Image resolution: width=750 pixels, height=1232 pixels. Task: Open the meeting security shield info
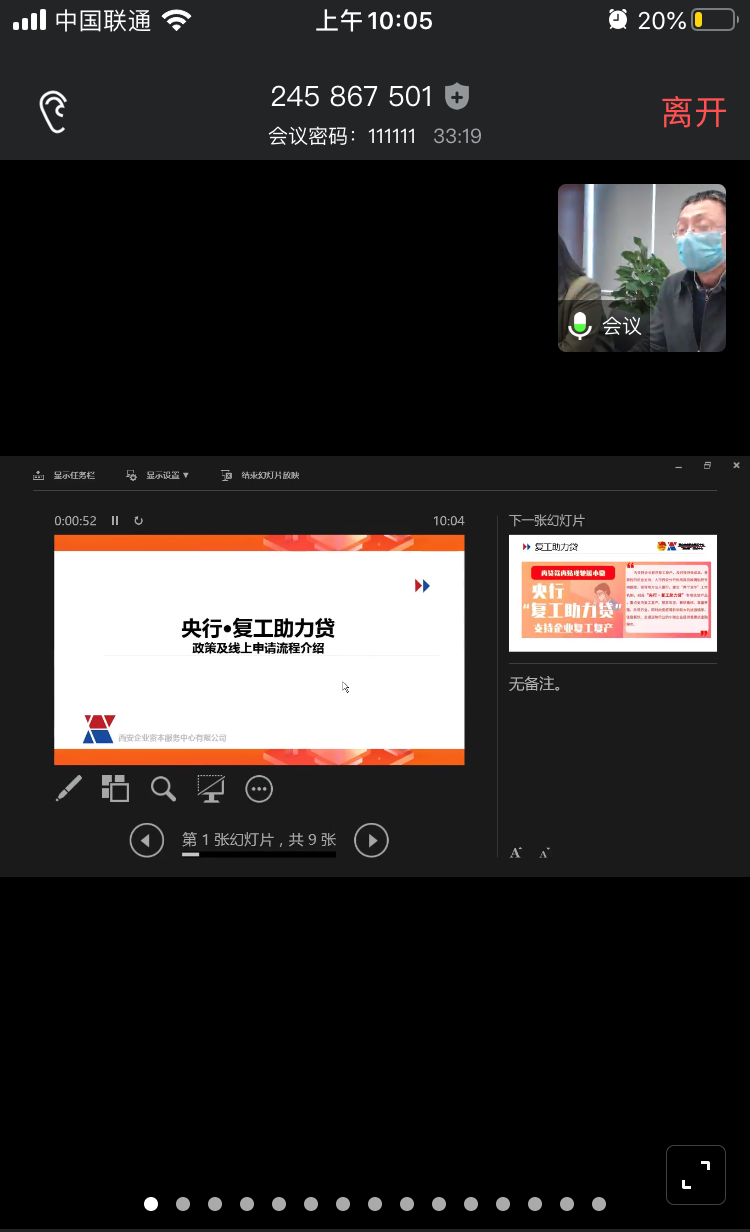pos(457,96)
